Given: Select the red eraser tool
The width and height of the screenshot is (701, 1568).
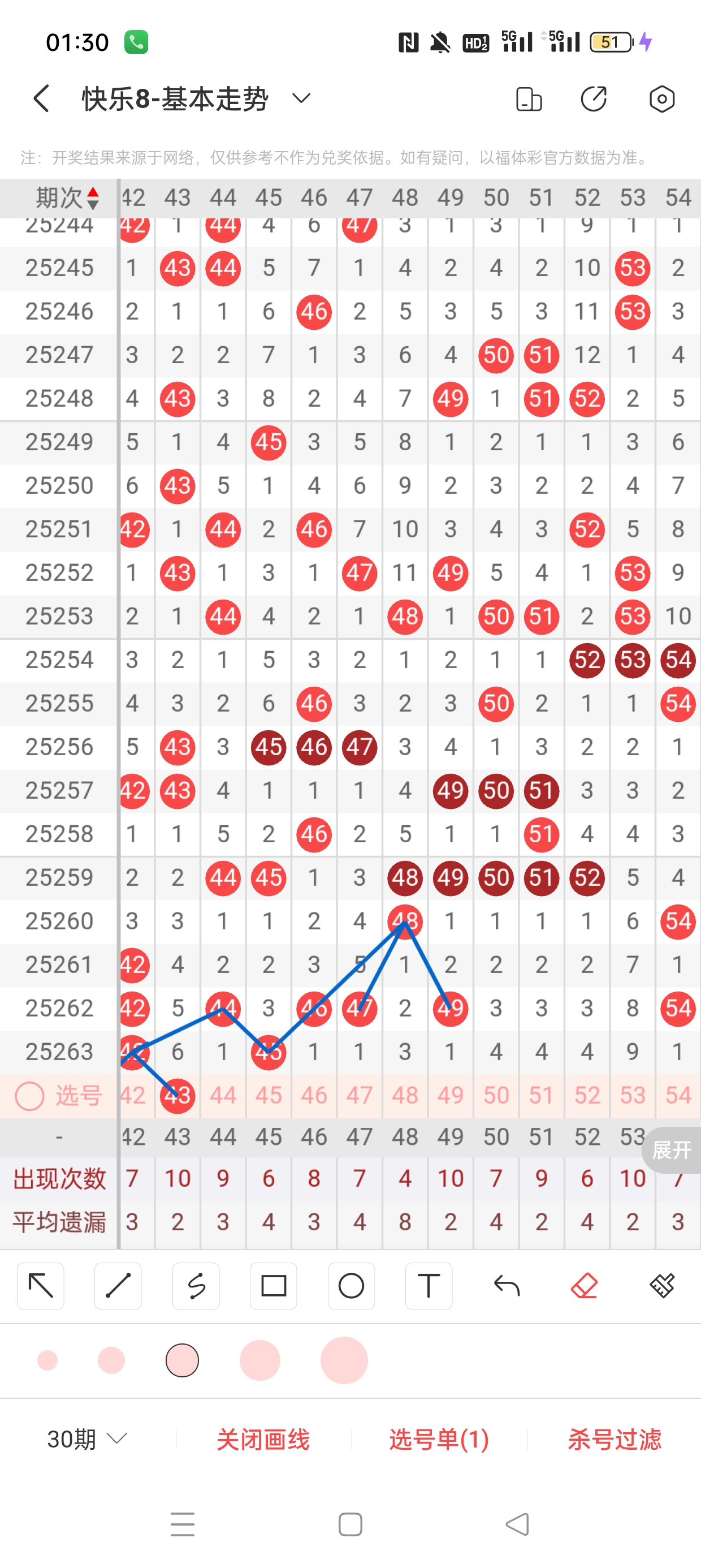Looking at the screenshot, I should (x=584, y=1286).
